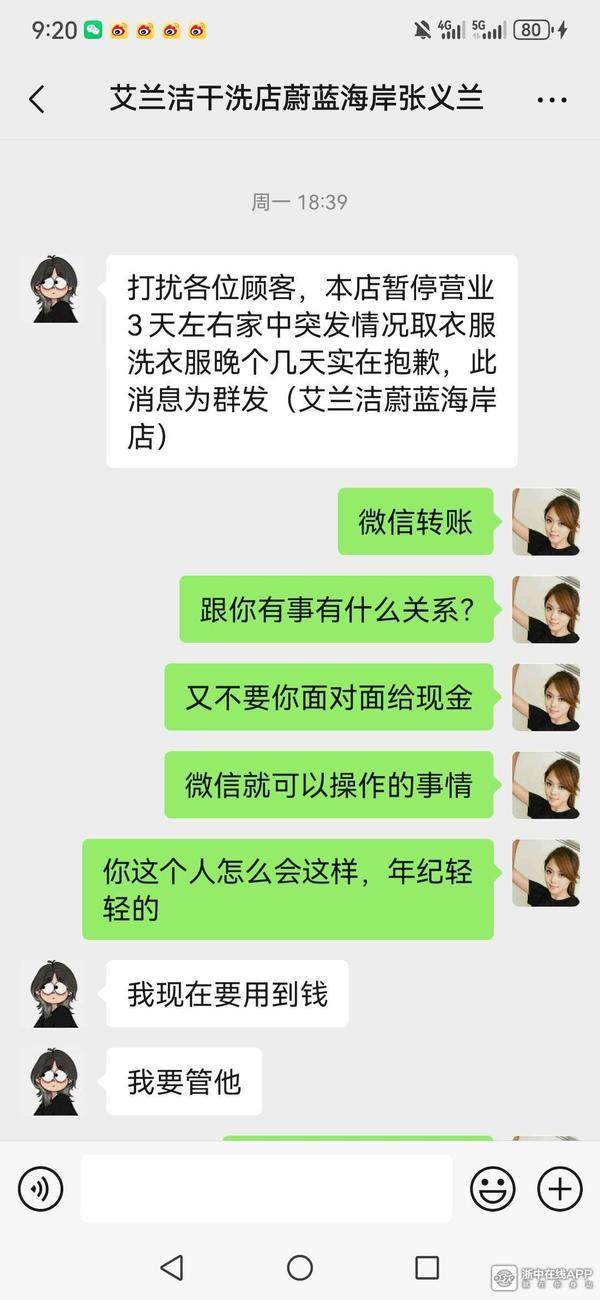Switch to voice message input
Screen dimensions: 600x1300
40,1189
